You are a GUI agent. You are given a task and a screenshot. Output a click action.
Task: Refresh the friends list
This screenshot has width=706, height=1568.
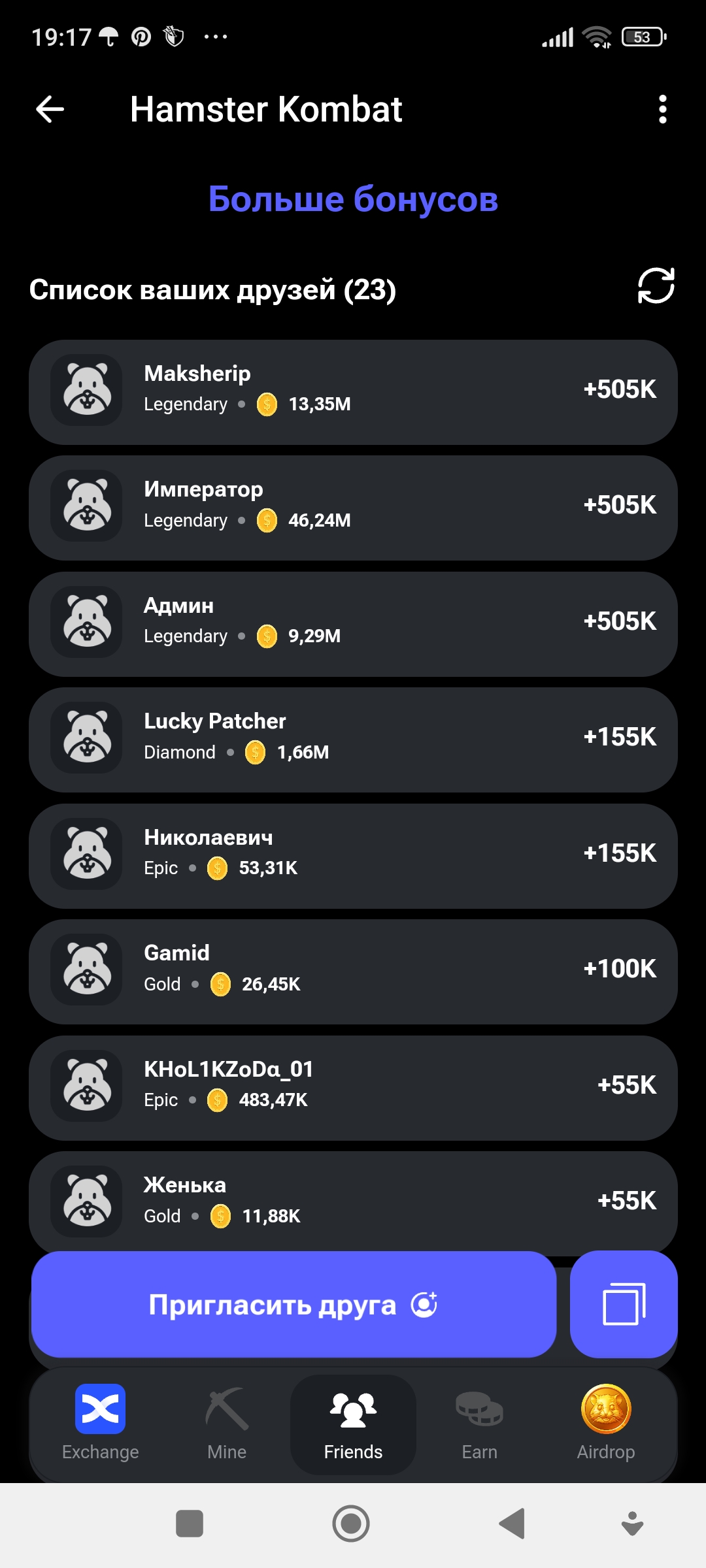pyautogui.click(x=656, y=286)
